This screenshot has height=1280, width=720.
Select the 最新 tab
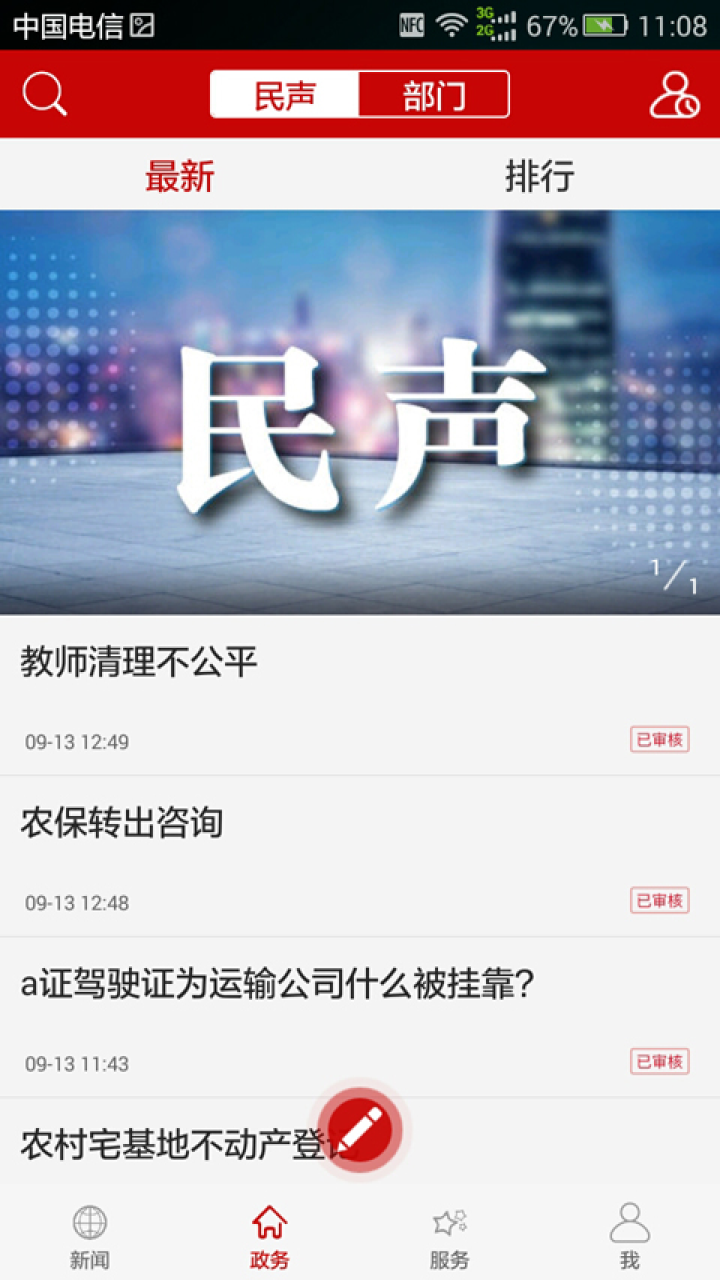[180, 176]
